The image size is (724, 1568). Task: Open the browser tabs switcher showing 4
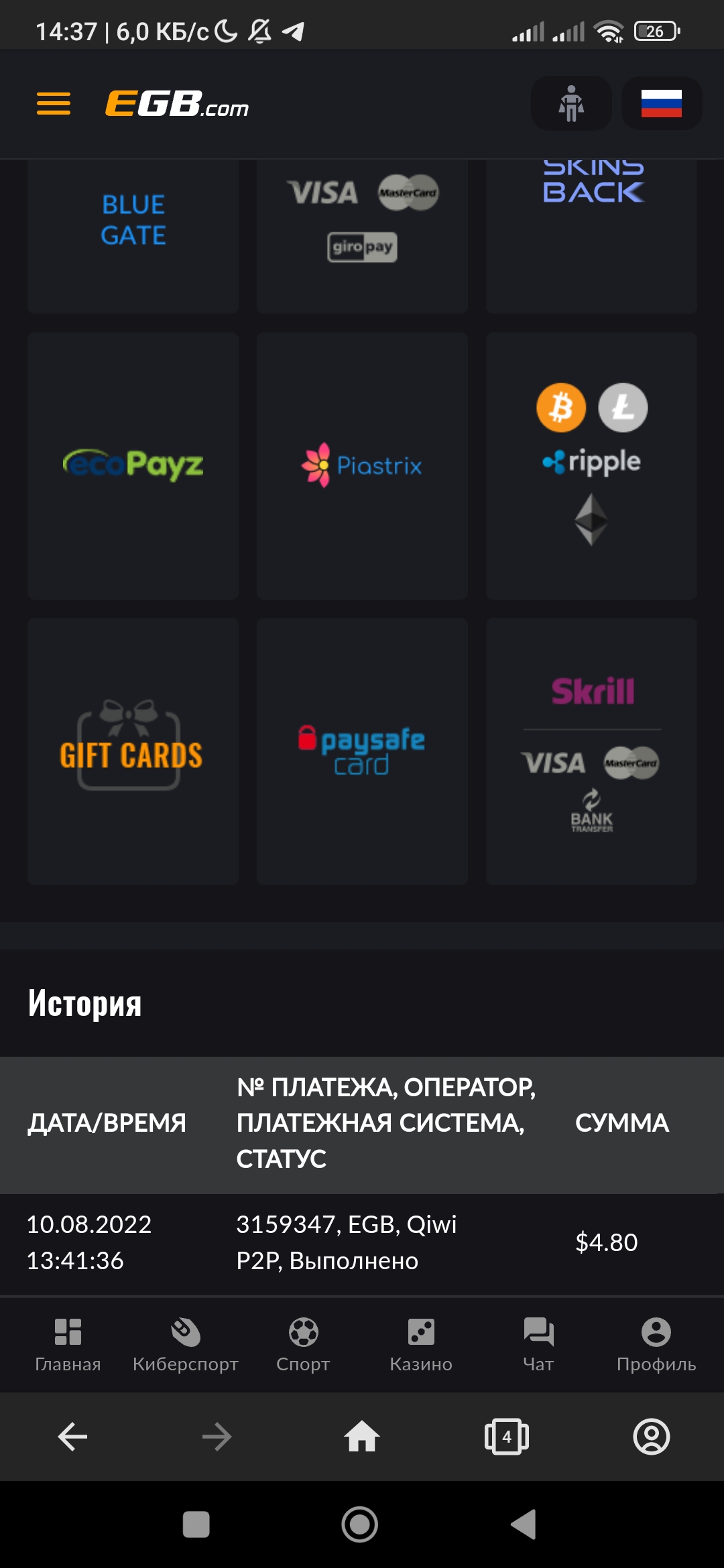click(507, 1437)
